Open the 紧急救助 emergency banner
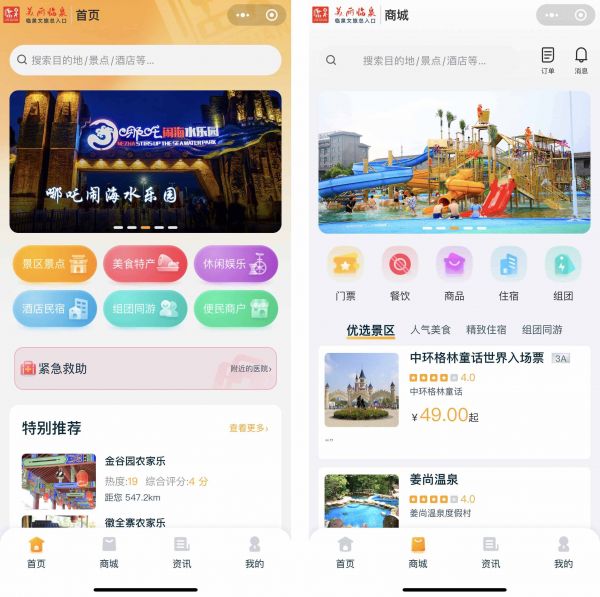600x597 pixels. tap(145, 368)
